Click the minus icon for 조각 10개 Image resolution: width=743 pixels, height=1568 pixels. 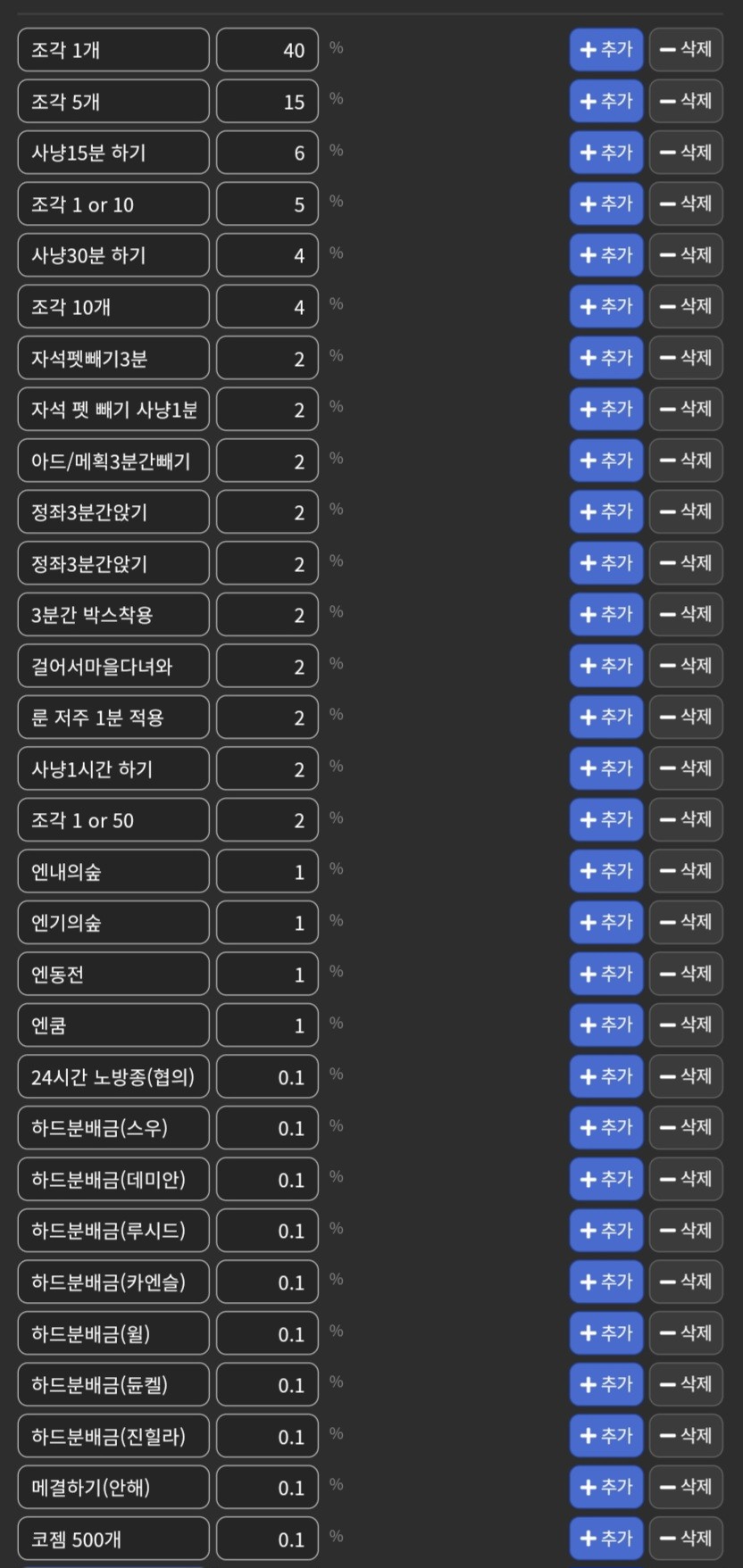[x=667, y=306]
